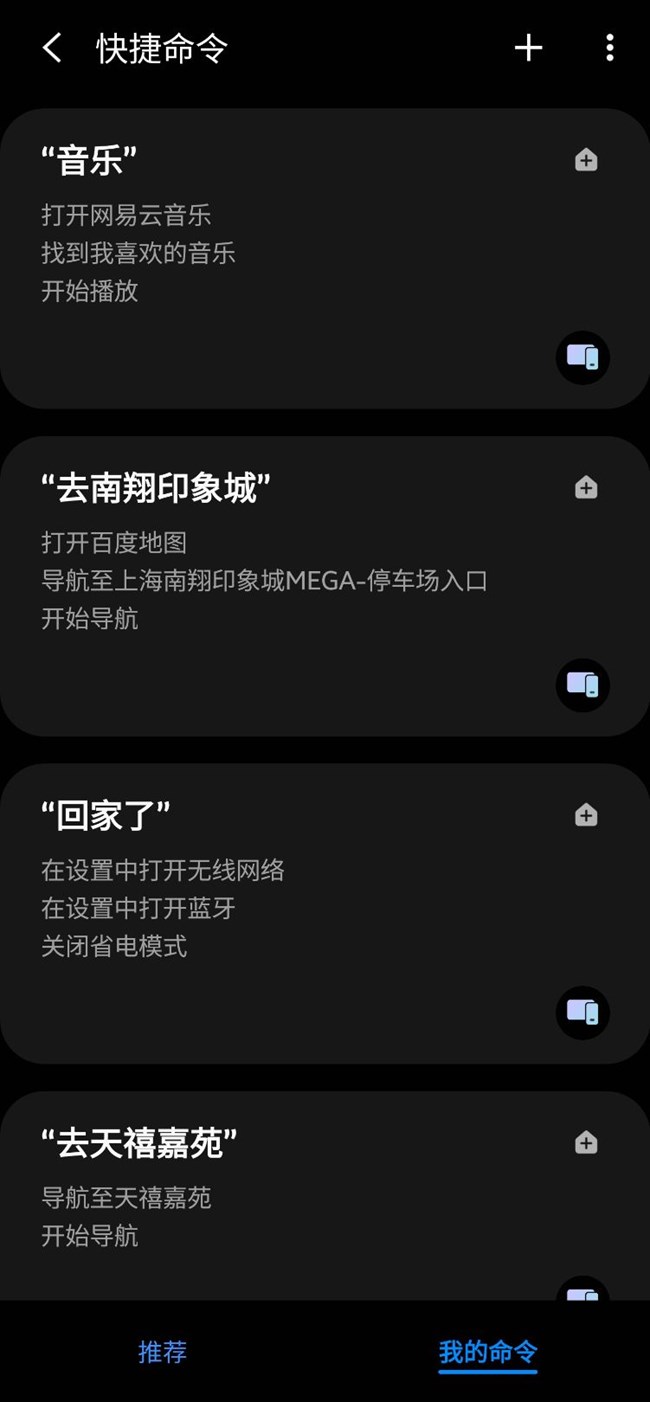This screenshot has height=1402, width=650.
Task: Add "去天禧嘉苑" to home screen
Action: [x=586, y=1142]
